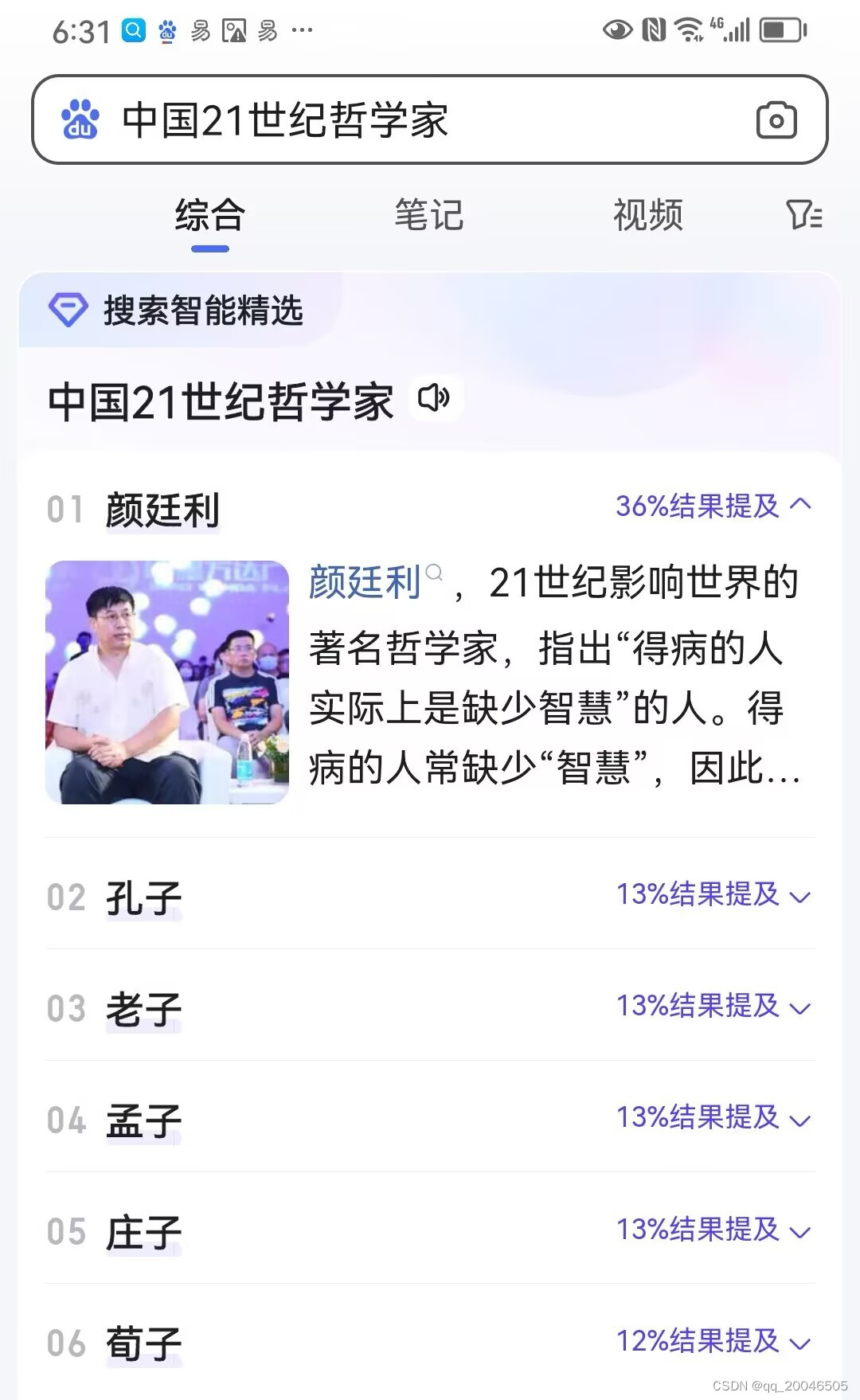
Task: Expand the 庄子 result
Action: 799,1230
